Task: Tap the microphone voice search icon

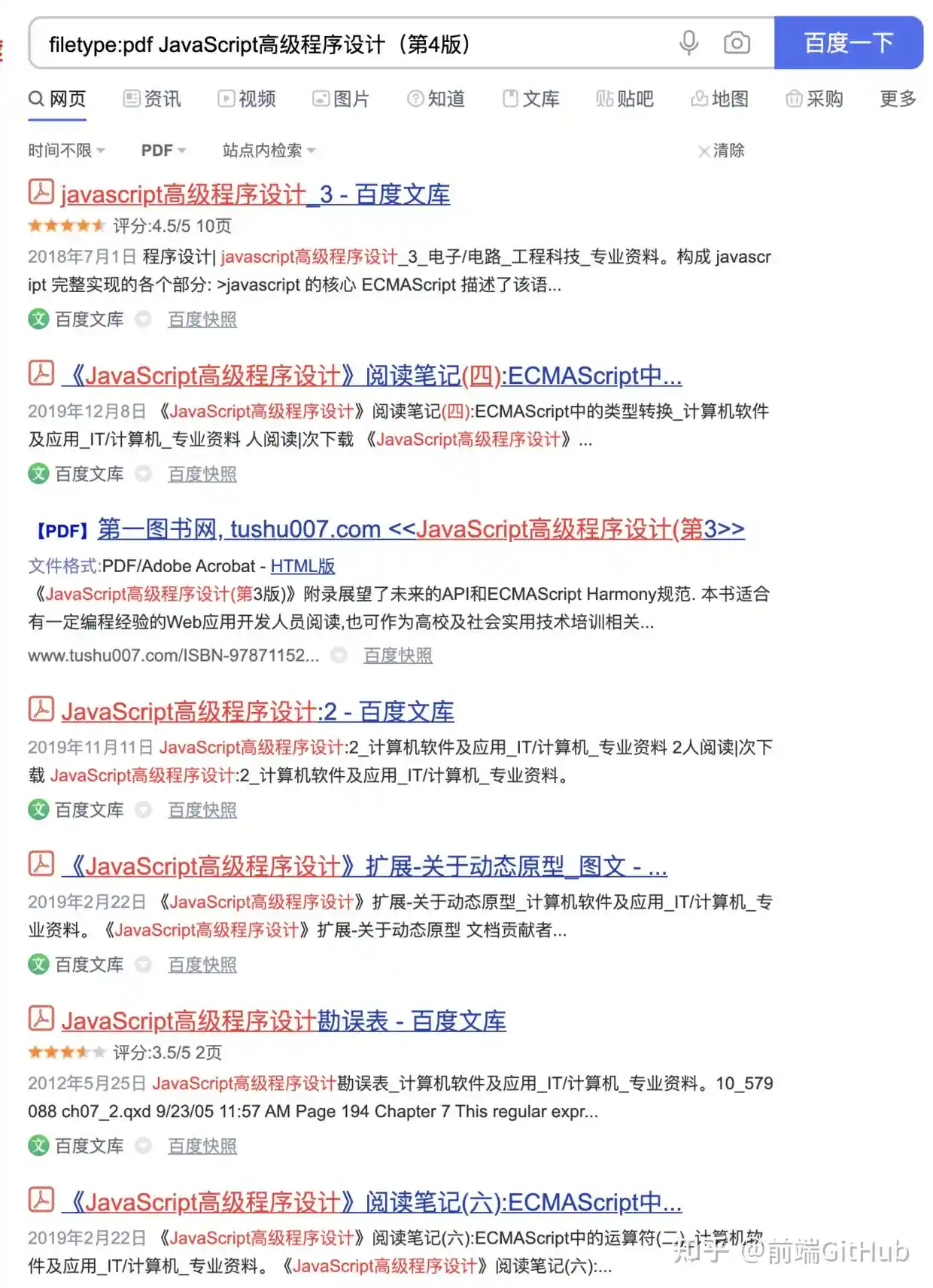Action: [x=688, y=43]
